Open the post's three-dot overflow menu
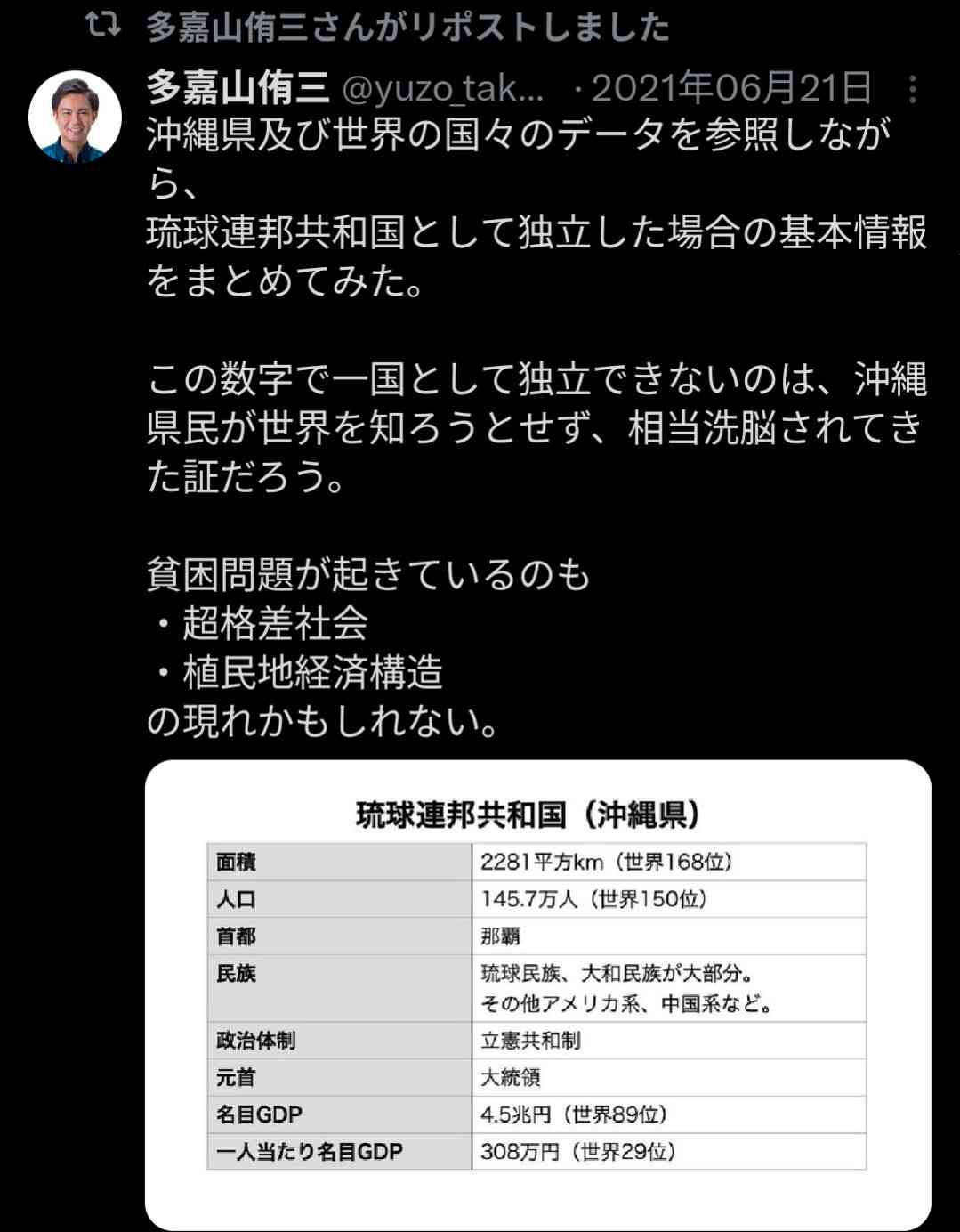Image resolution: width=960 pixels, height=1232 pixels. 913,89
